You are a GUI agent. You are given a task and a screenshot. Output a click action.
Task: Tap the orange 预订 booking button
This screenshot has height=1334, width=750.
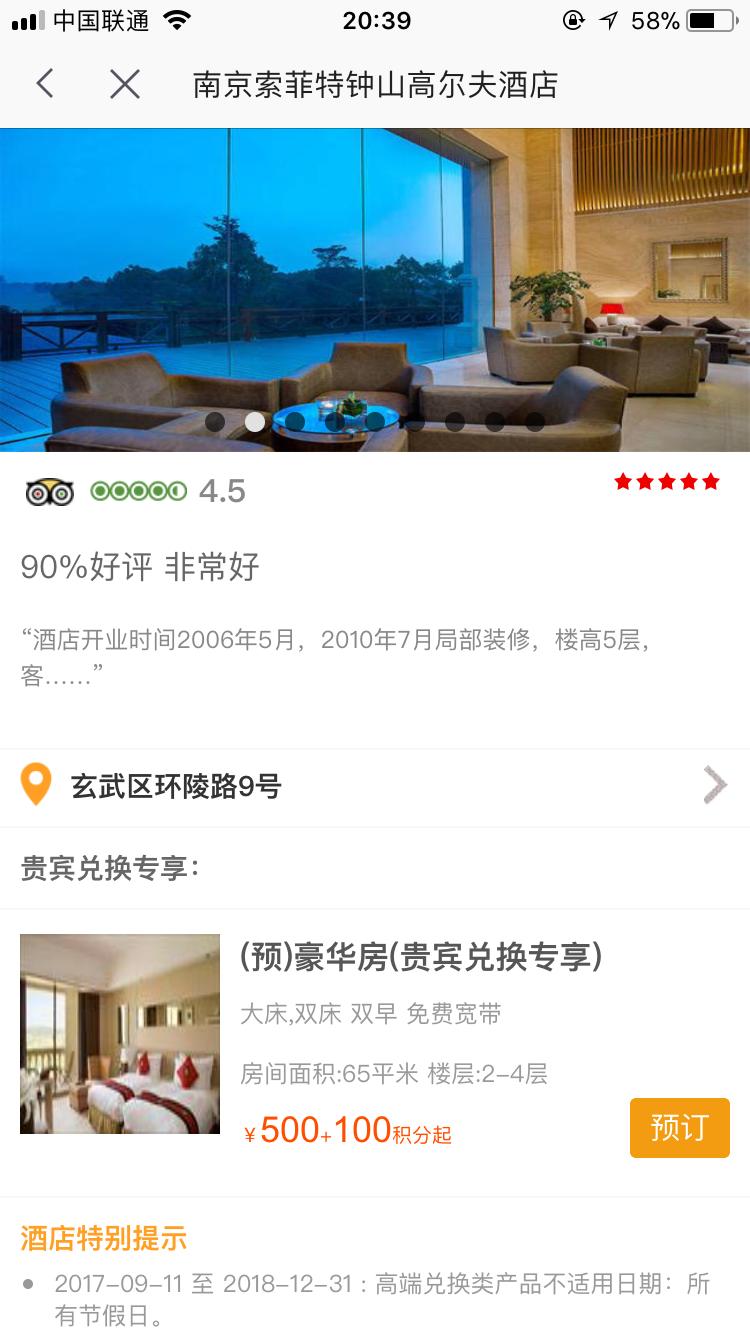[x=680, y=1127]
